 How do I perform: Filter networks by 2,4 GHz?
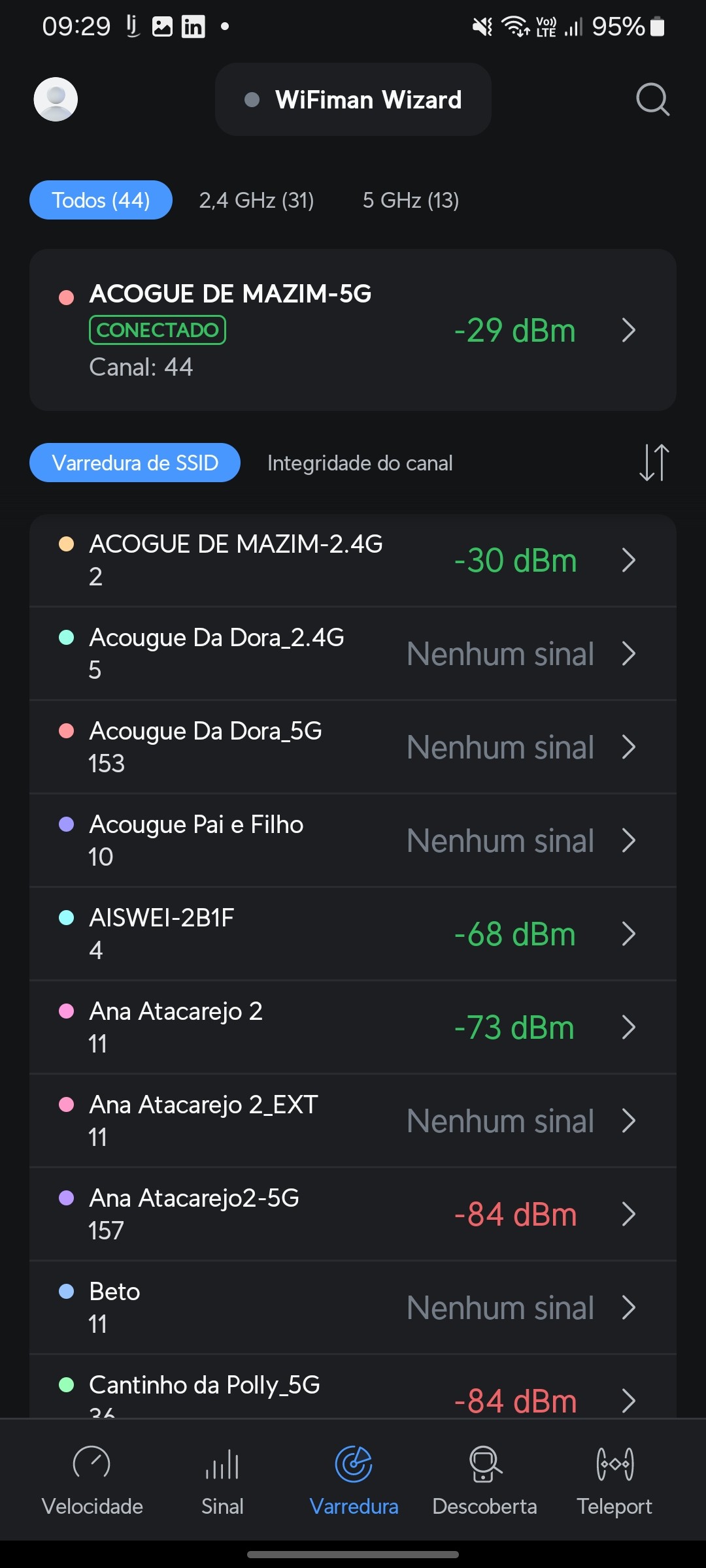tap(256, 200)
